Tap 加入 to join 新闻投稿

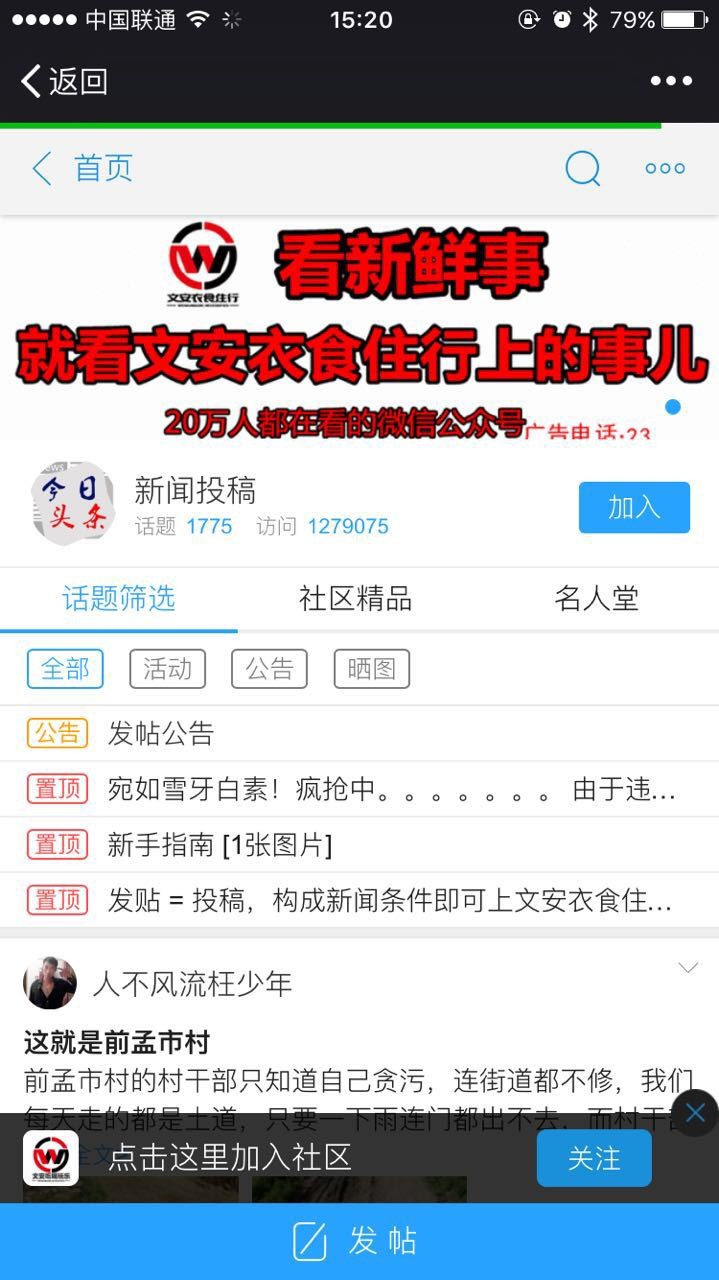point(633,507)
